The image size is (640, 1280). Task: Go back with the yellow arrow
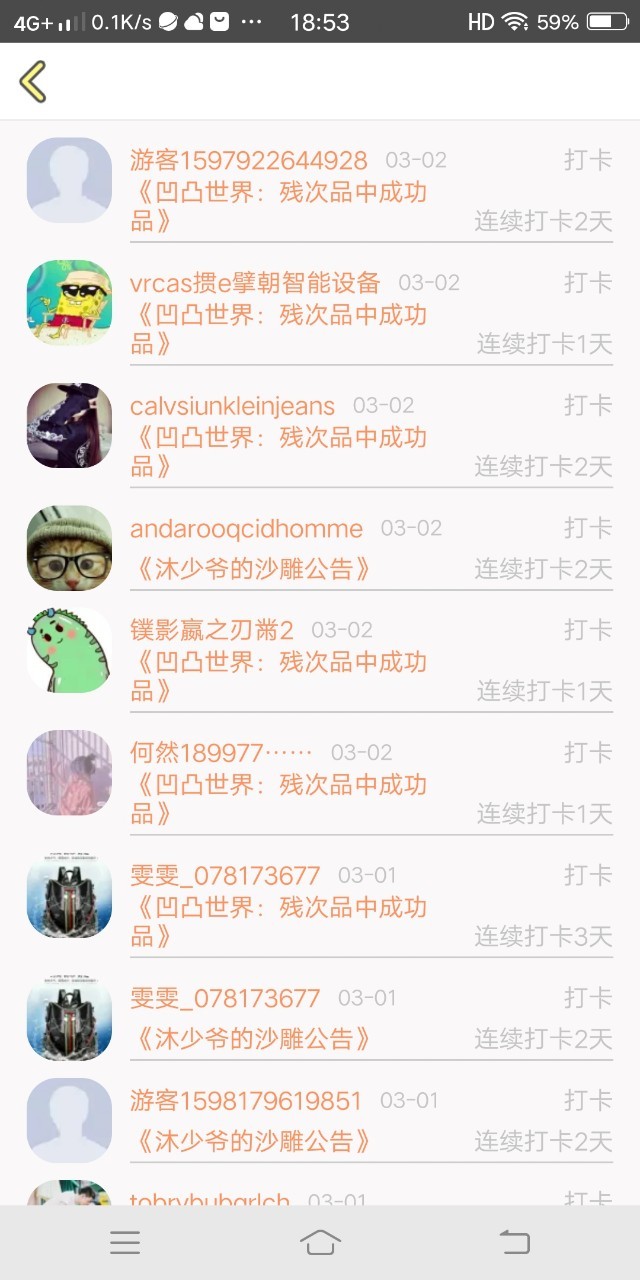33,81
